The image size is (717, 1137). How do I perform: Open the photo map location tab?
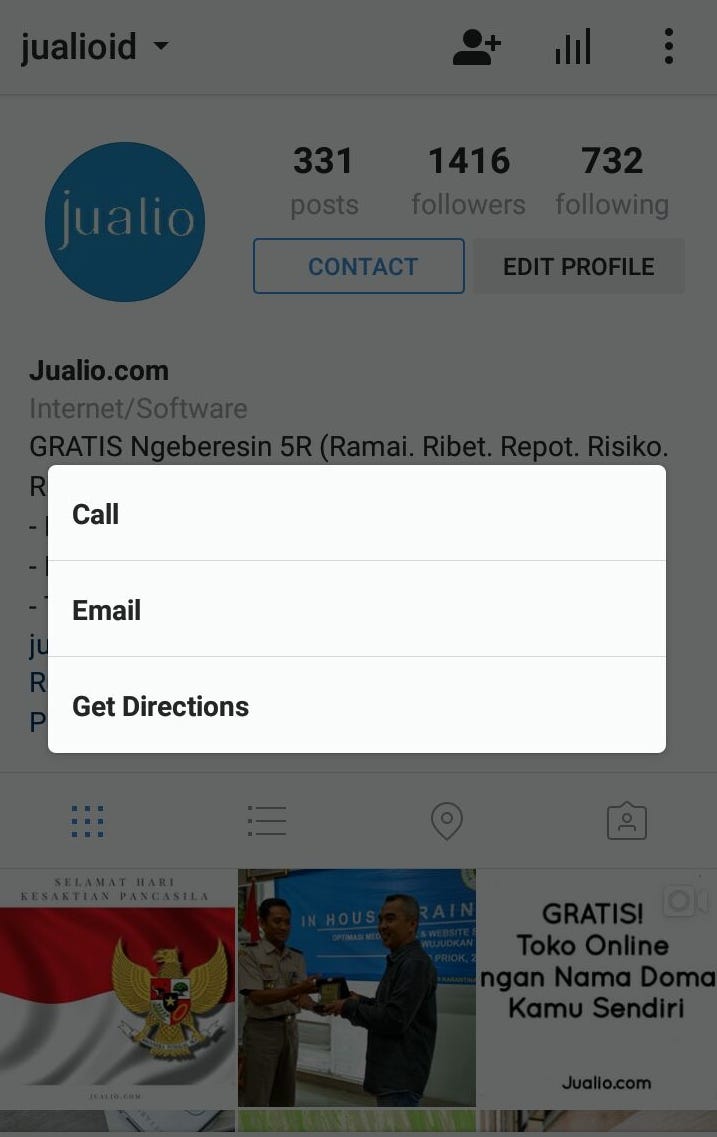[446, 821]
